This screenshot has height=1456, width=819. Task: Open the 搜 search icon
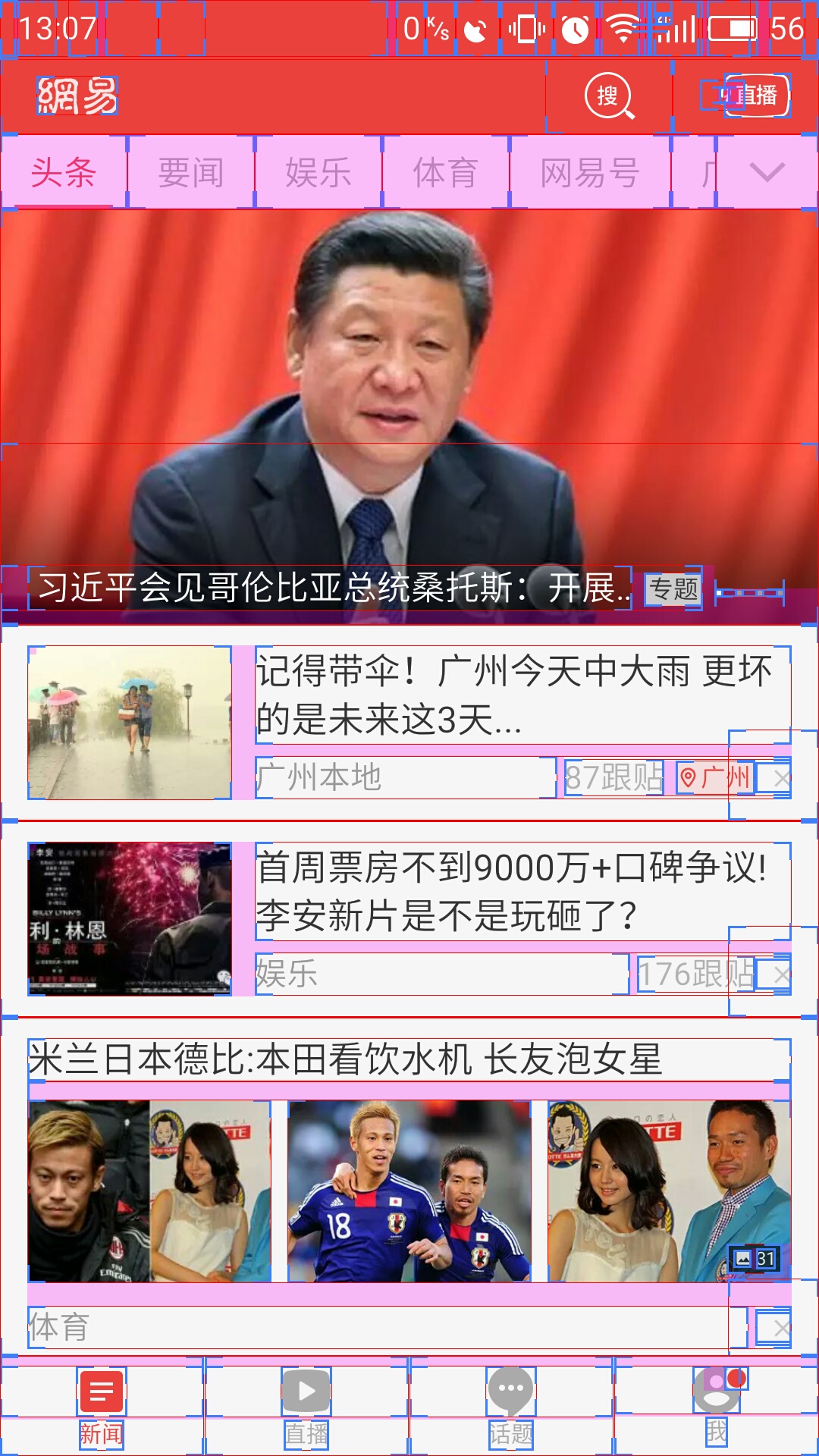pyautogui.click(x=608, y=96)
